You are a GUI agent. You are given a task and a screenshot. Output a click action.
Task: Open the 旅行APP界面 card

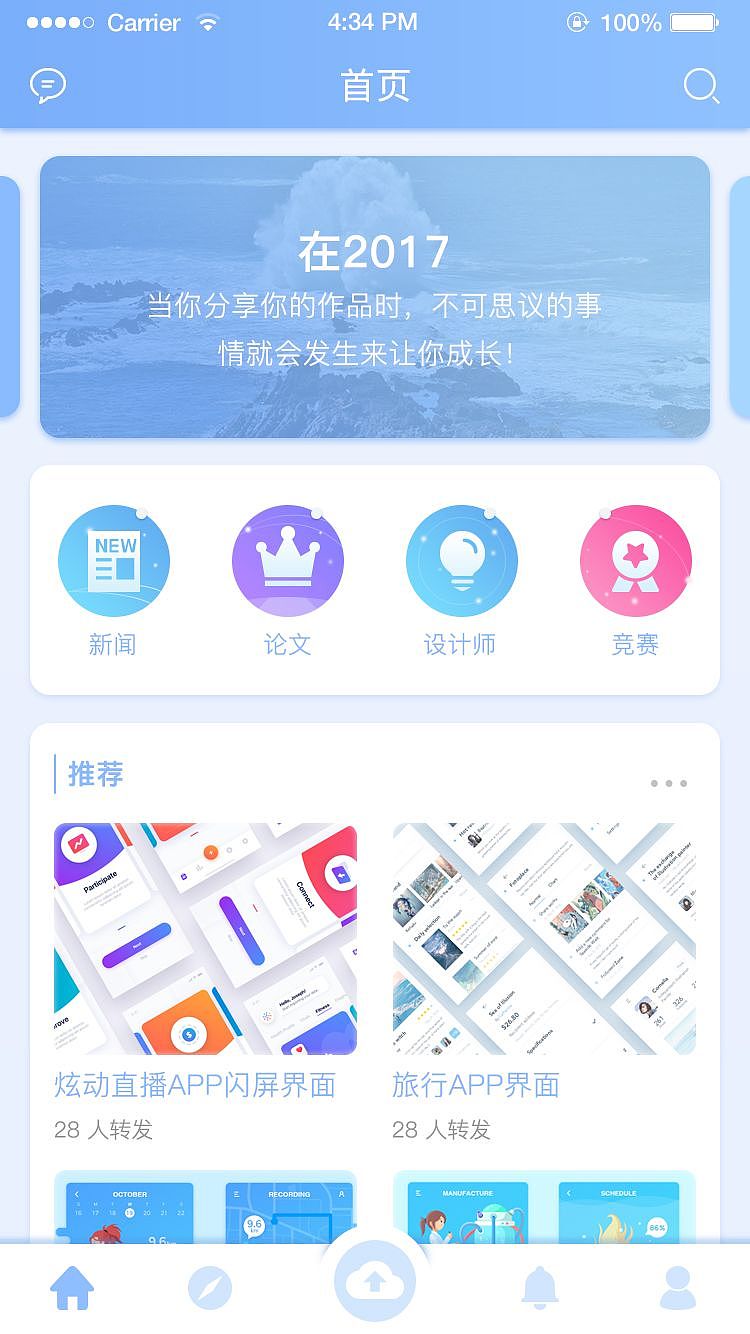[x=544, y=938]
